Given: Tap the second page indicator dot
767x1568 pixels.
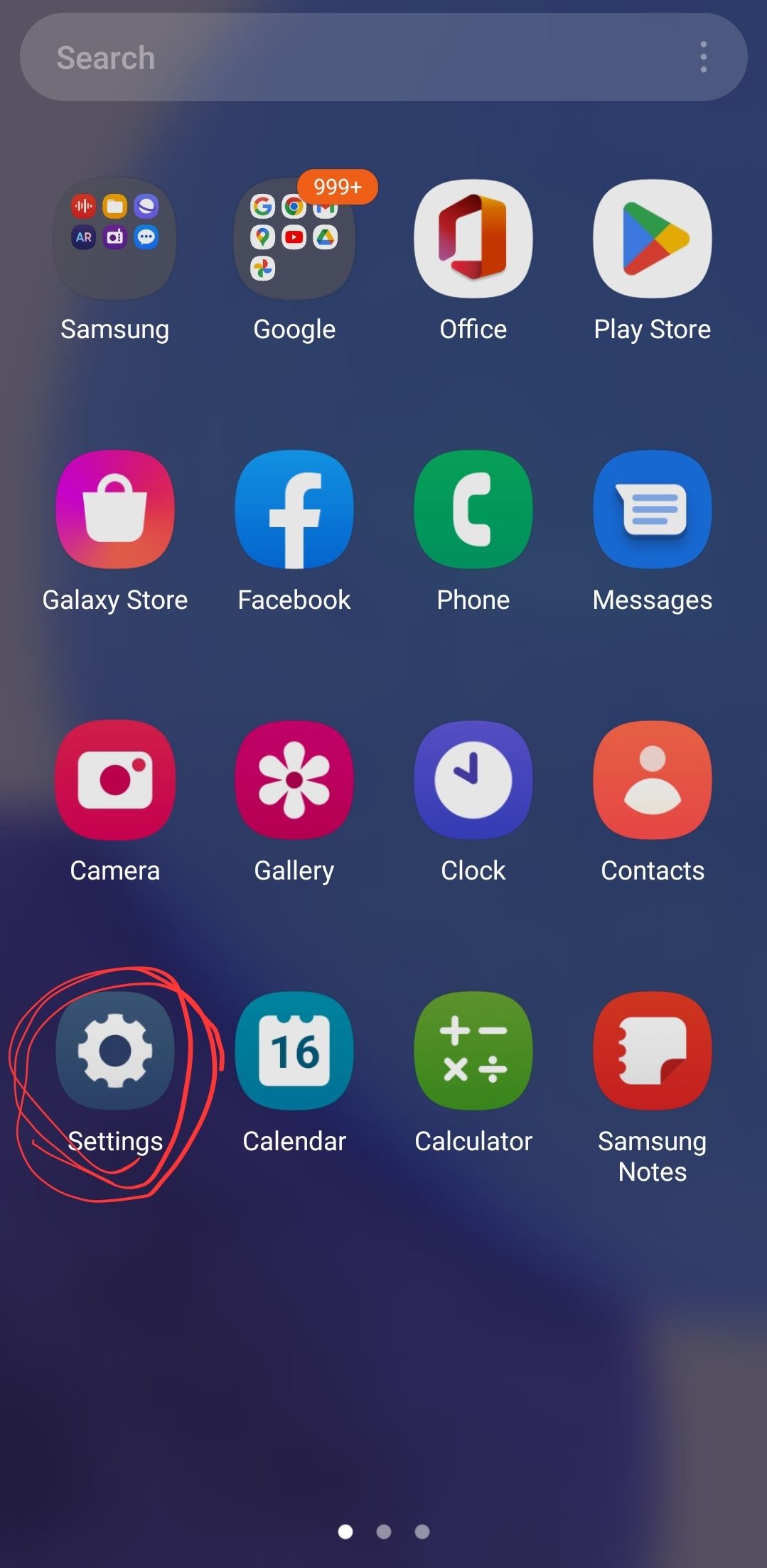Looking at the screenshot, I should coord(384,1532).
